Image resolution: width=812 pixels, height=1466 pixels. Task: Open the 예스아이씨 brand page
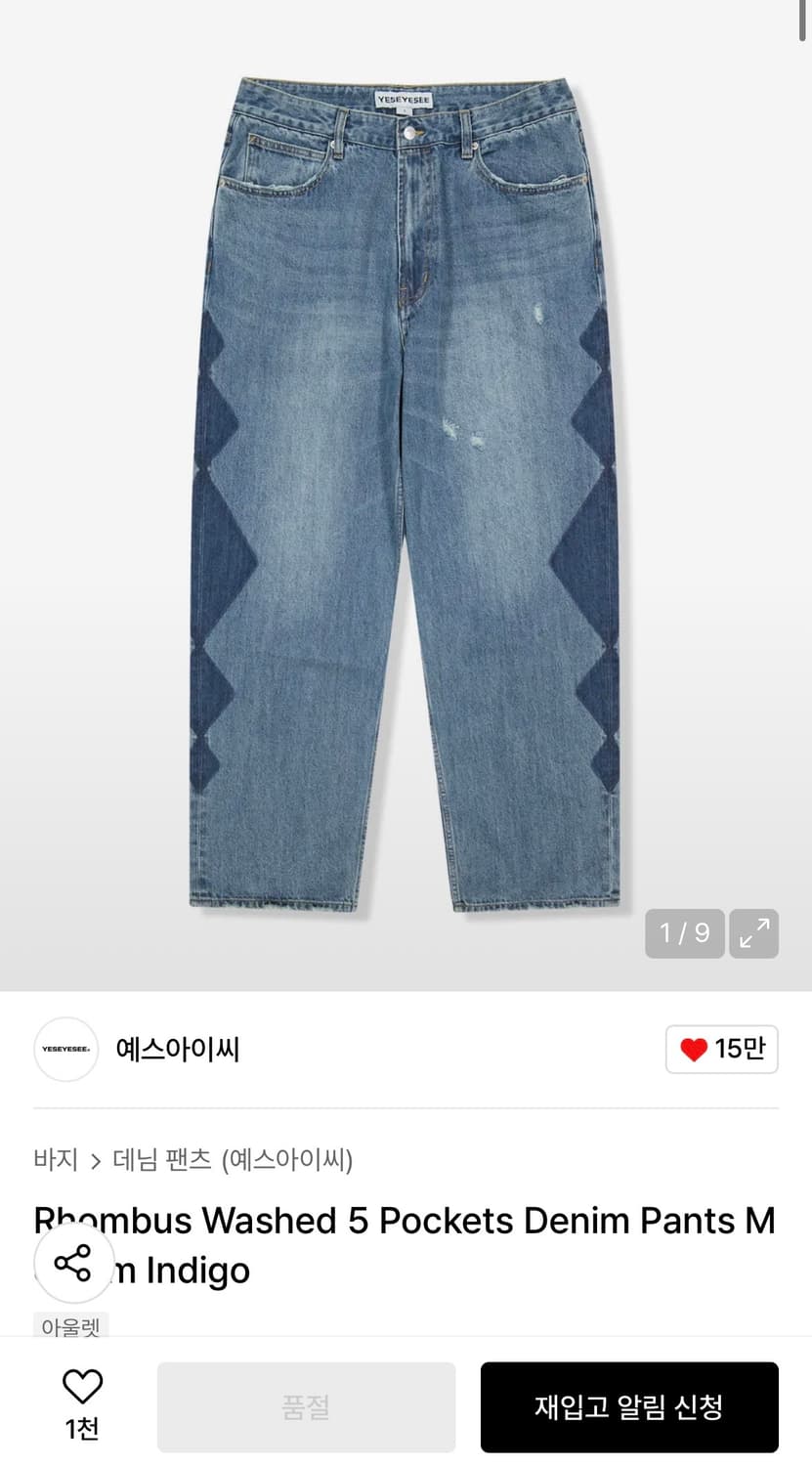click(x=177, y=1049)
